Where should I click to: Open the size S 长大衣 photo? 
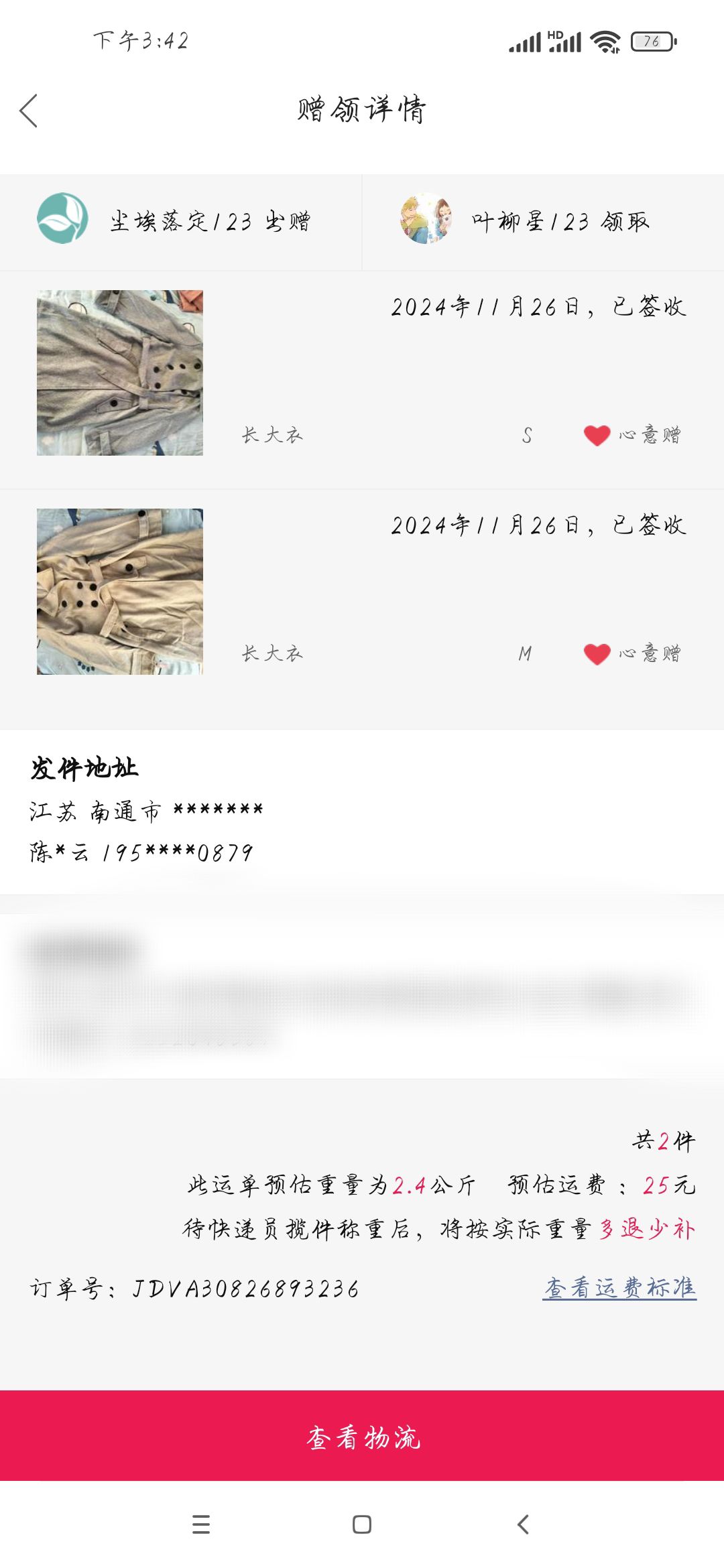(x=120, y=373)
